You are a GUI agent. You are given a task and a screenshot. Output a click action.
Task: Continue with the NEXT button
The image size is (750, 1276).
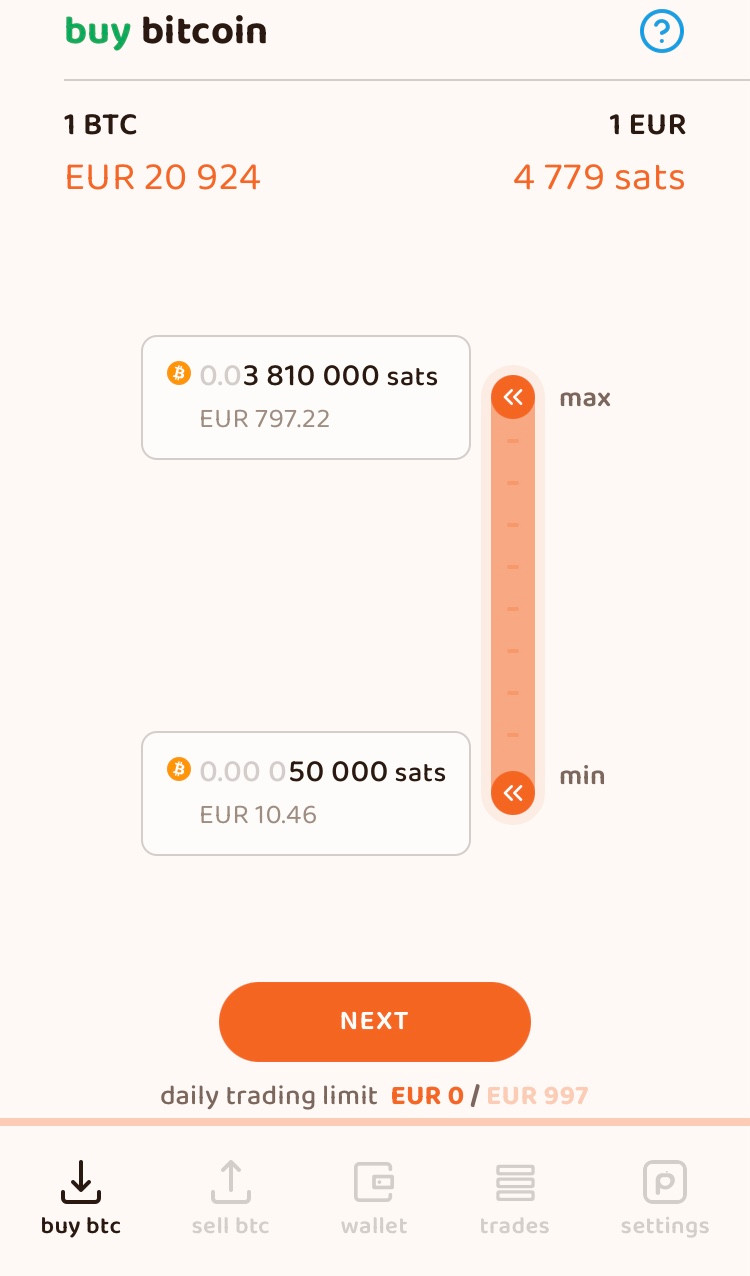click(374, 1021)
